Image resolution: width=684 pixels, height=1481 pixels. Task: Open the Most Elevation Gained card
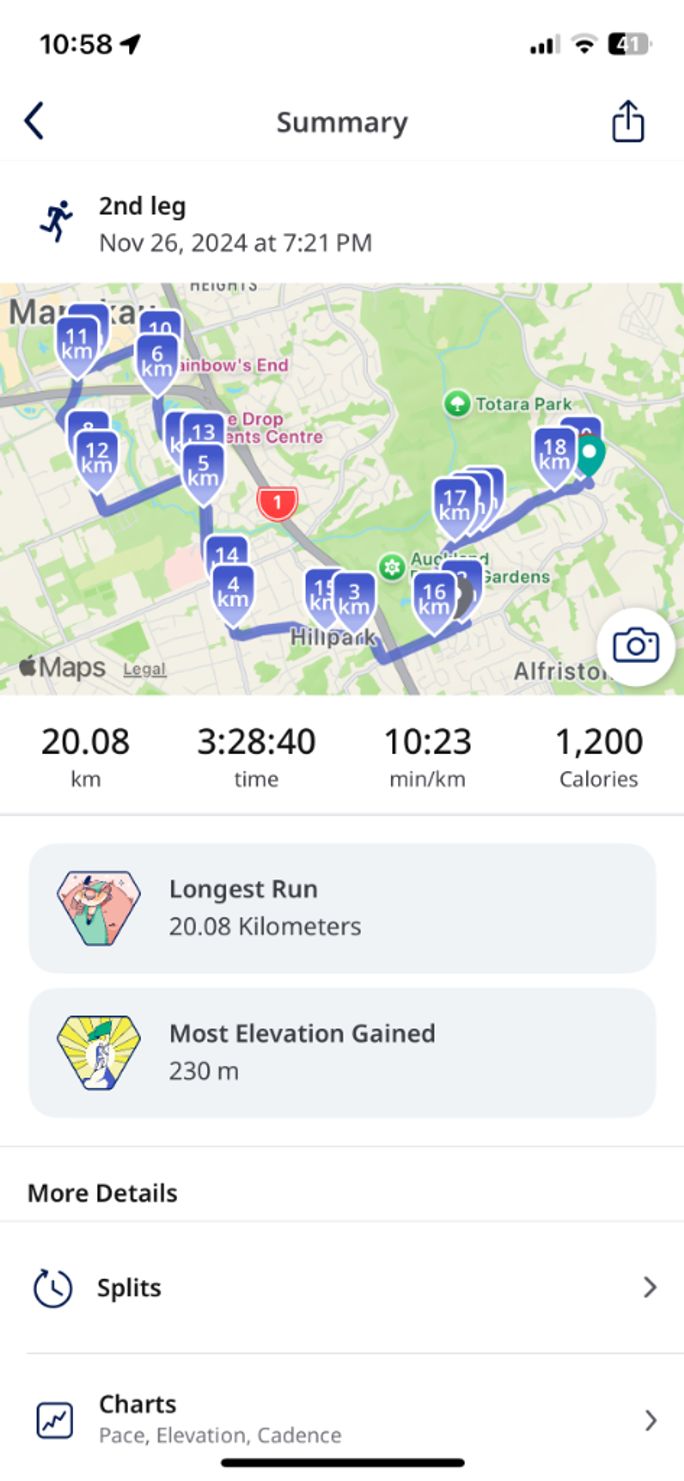(x=342, y=1052)
